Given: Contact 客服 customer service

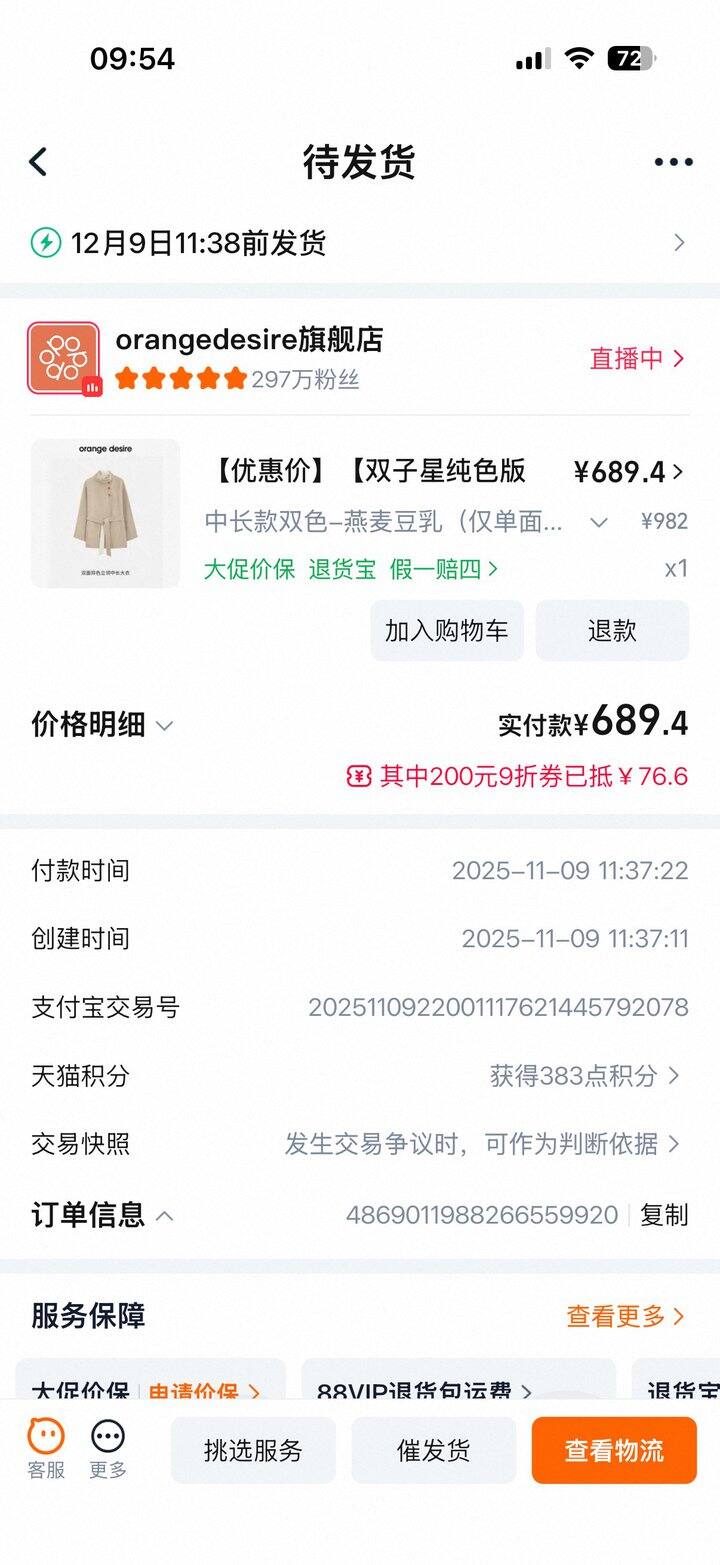Looking at the screenshot, I should tap(46, 1449).
